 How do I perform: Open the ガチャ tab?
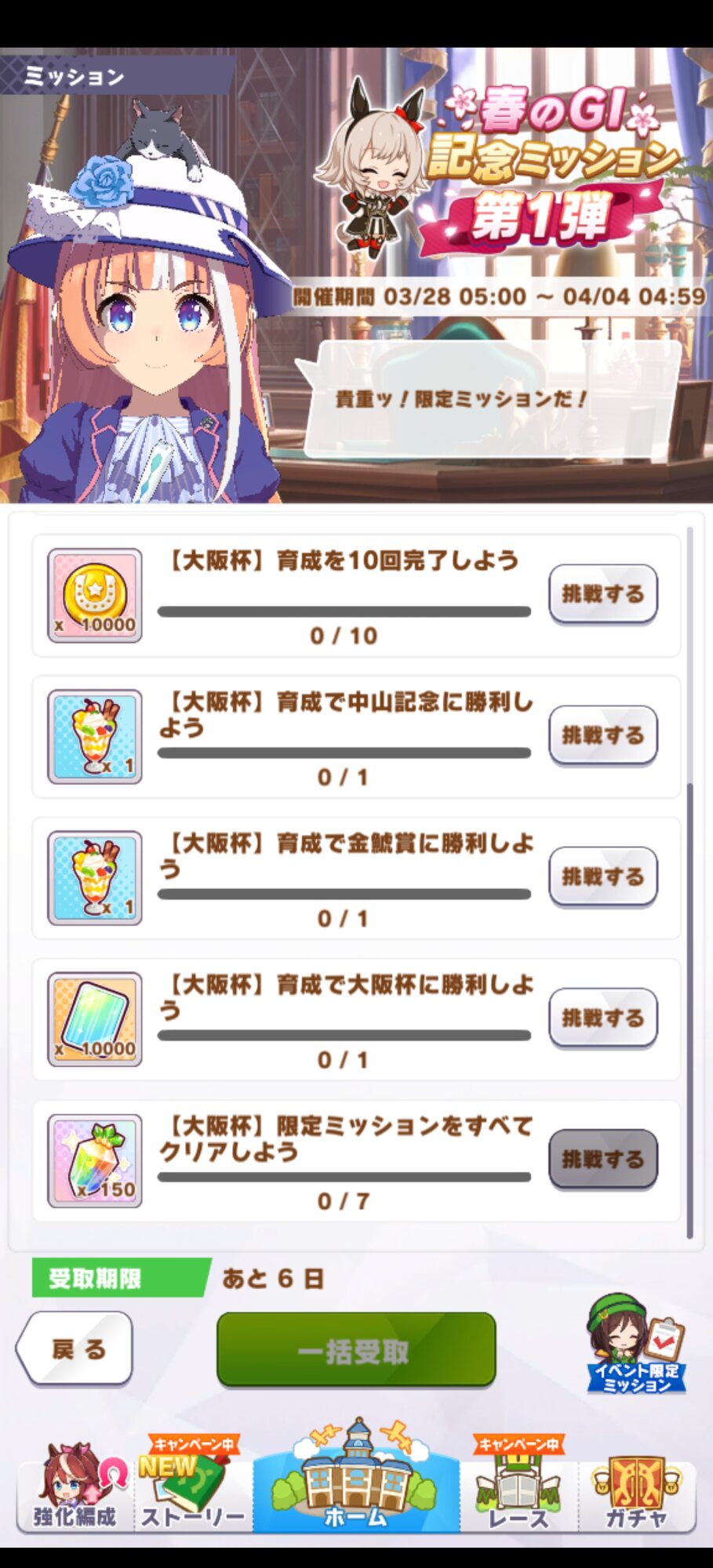pos(636,1488)
